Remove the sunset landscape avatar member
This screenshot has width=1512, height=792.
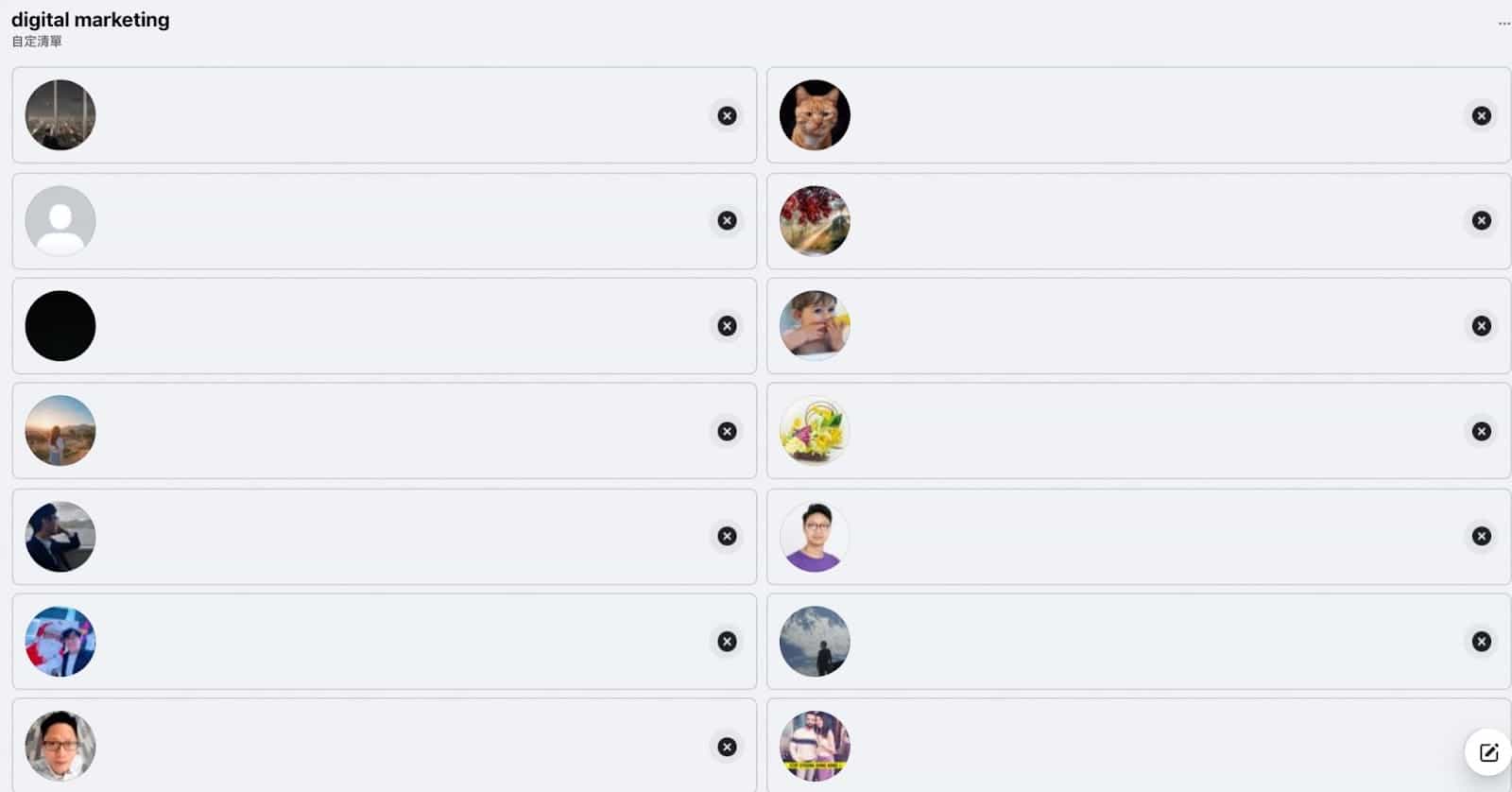pos(727,431)
